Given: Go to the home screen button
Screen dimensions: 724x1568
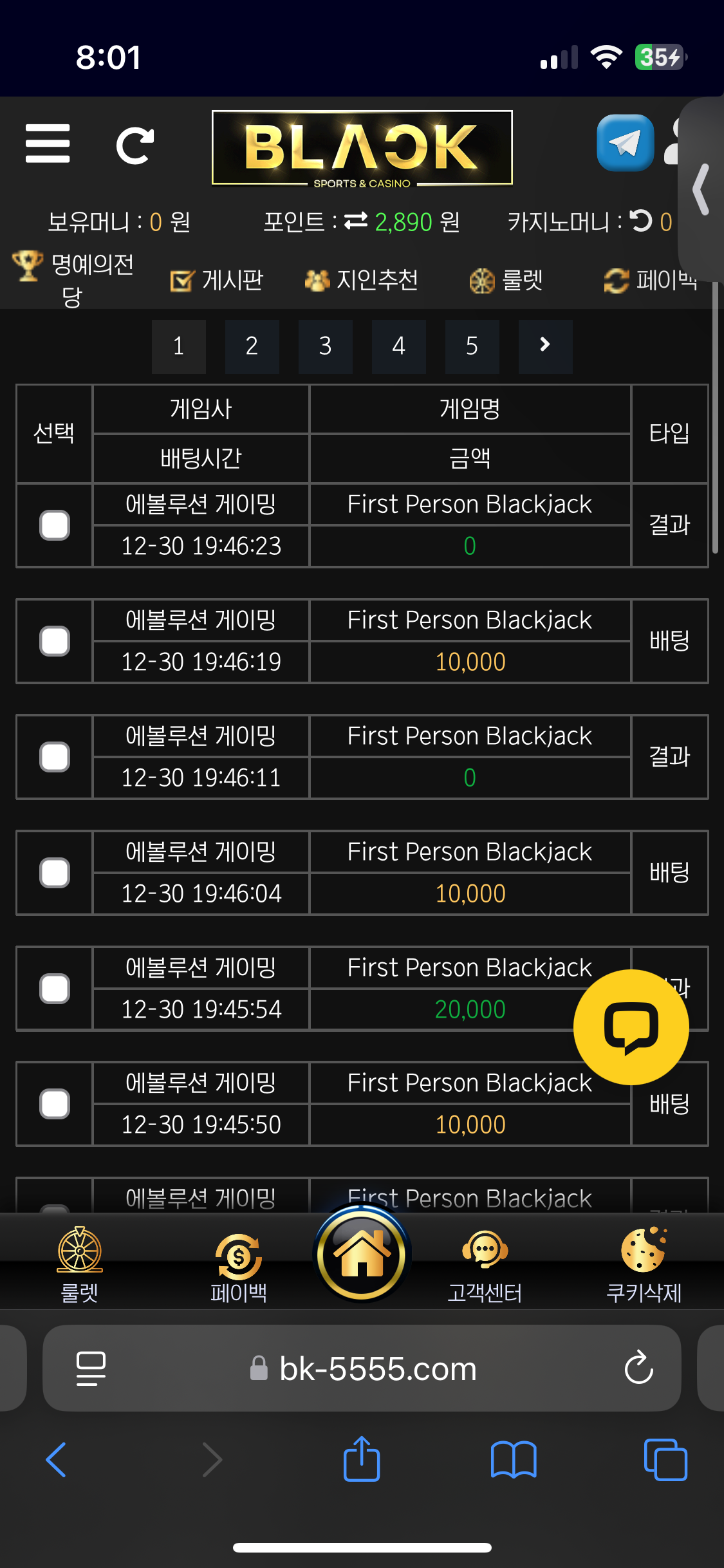Looking at the screenshot, I should point(362,1254).
